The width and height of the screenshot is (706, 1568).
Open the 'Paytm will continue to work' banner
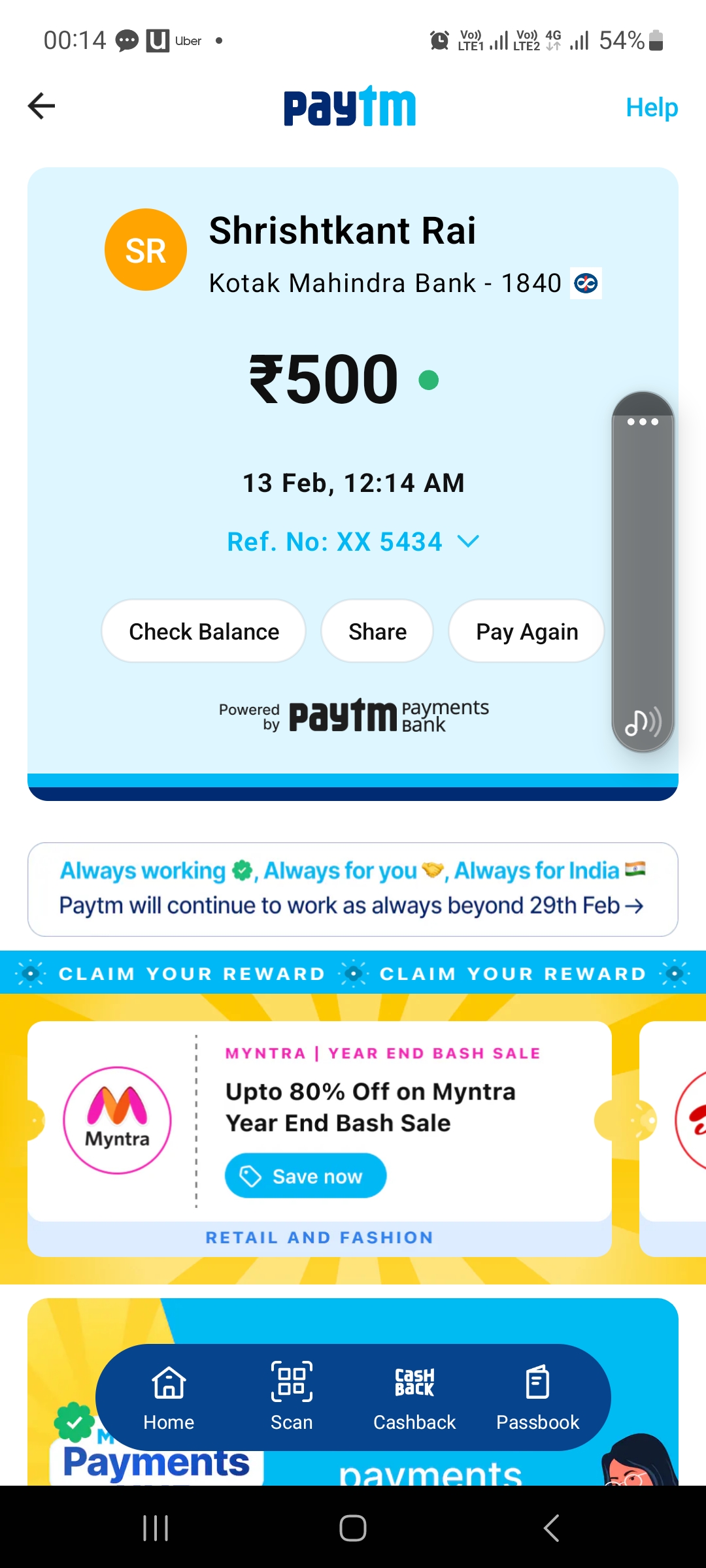(353, 889)
